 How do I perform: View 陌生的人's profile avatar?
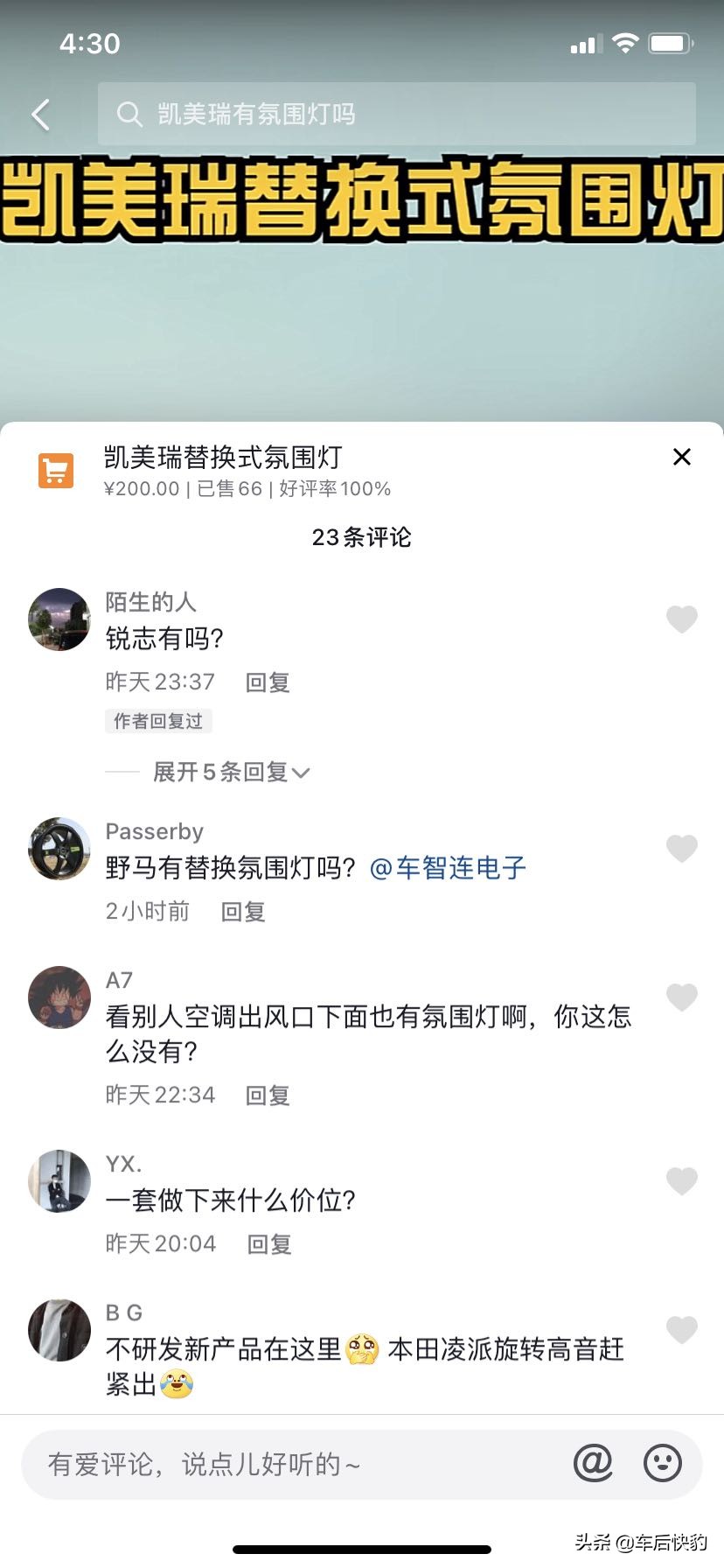pos(59,619)
